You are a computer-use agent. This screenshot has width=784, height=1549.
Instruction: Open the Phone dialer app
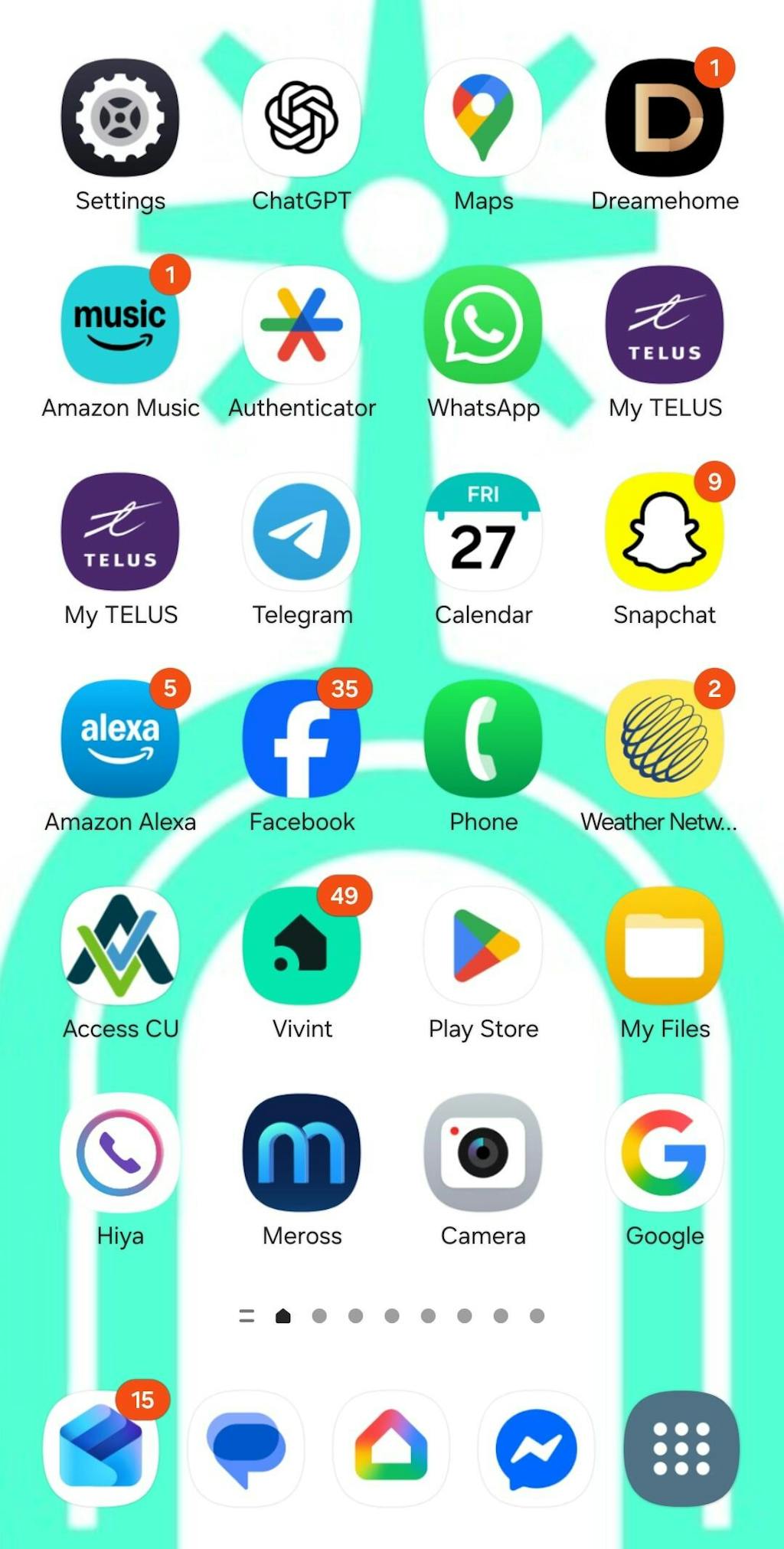click(x=483, y=738)
